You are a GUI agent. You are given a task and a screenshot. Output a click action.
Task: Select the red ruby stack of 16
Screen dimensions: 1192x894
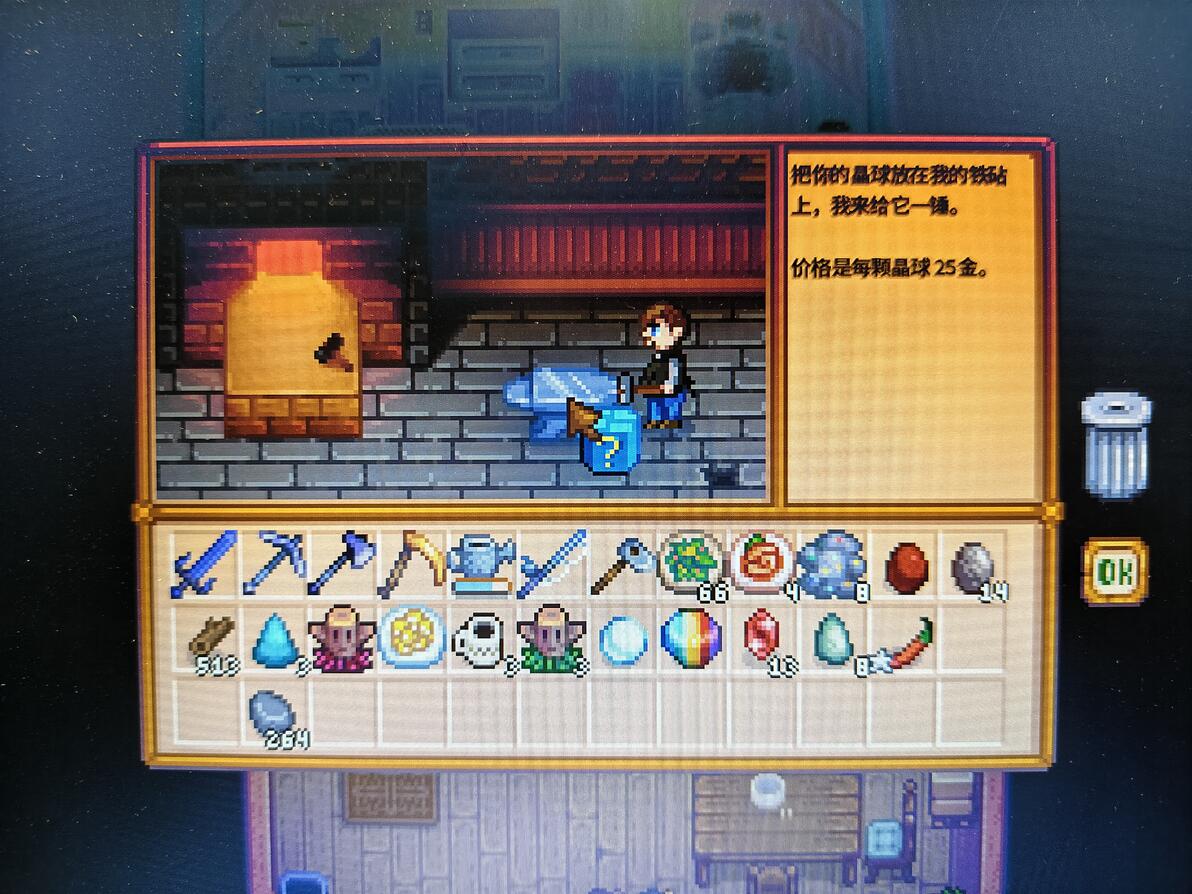[x=764, y=639]
